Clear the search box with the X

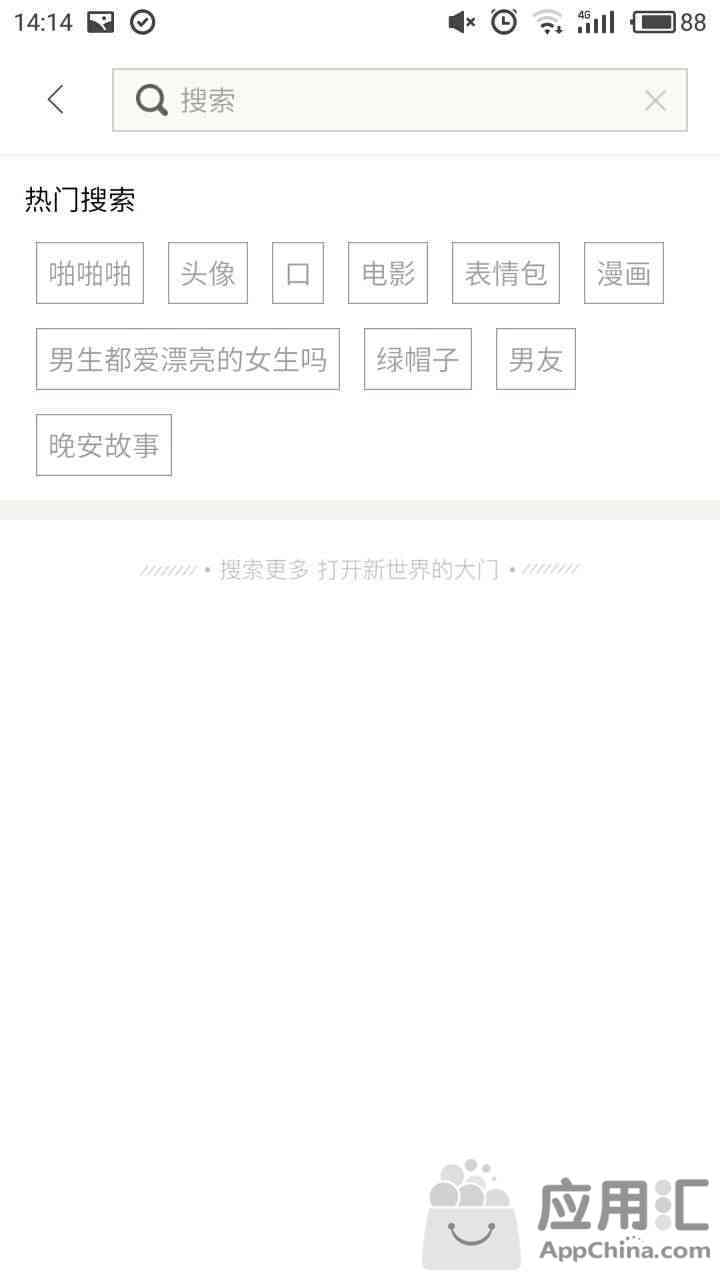coord(655,100)
